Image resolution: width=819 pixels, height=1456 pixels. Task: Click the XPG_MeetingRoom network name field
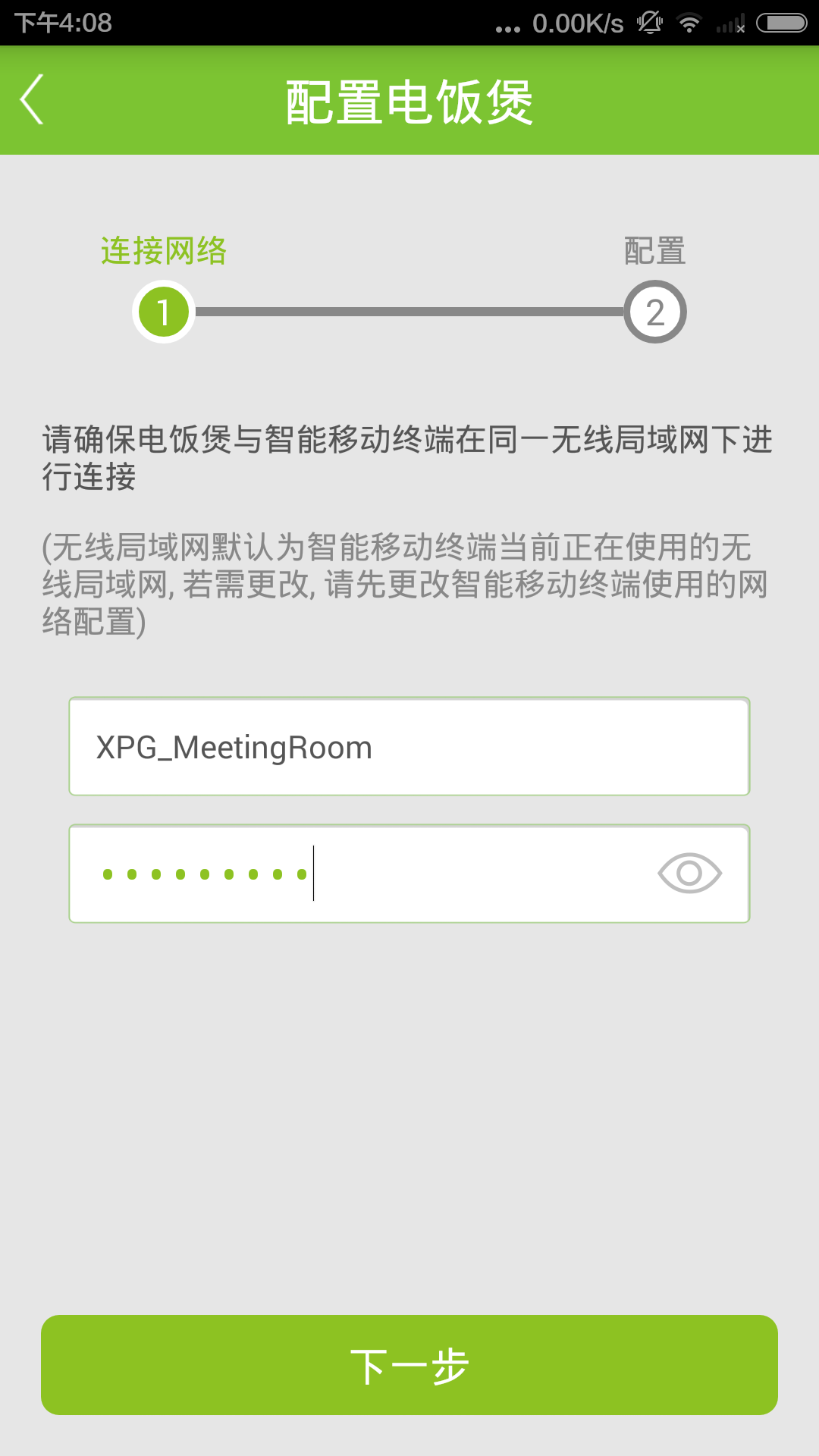[x=409, y=746]
